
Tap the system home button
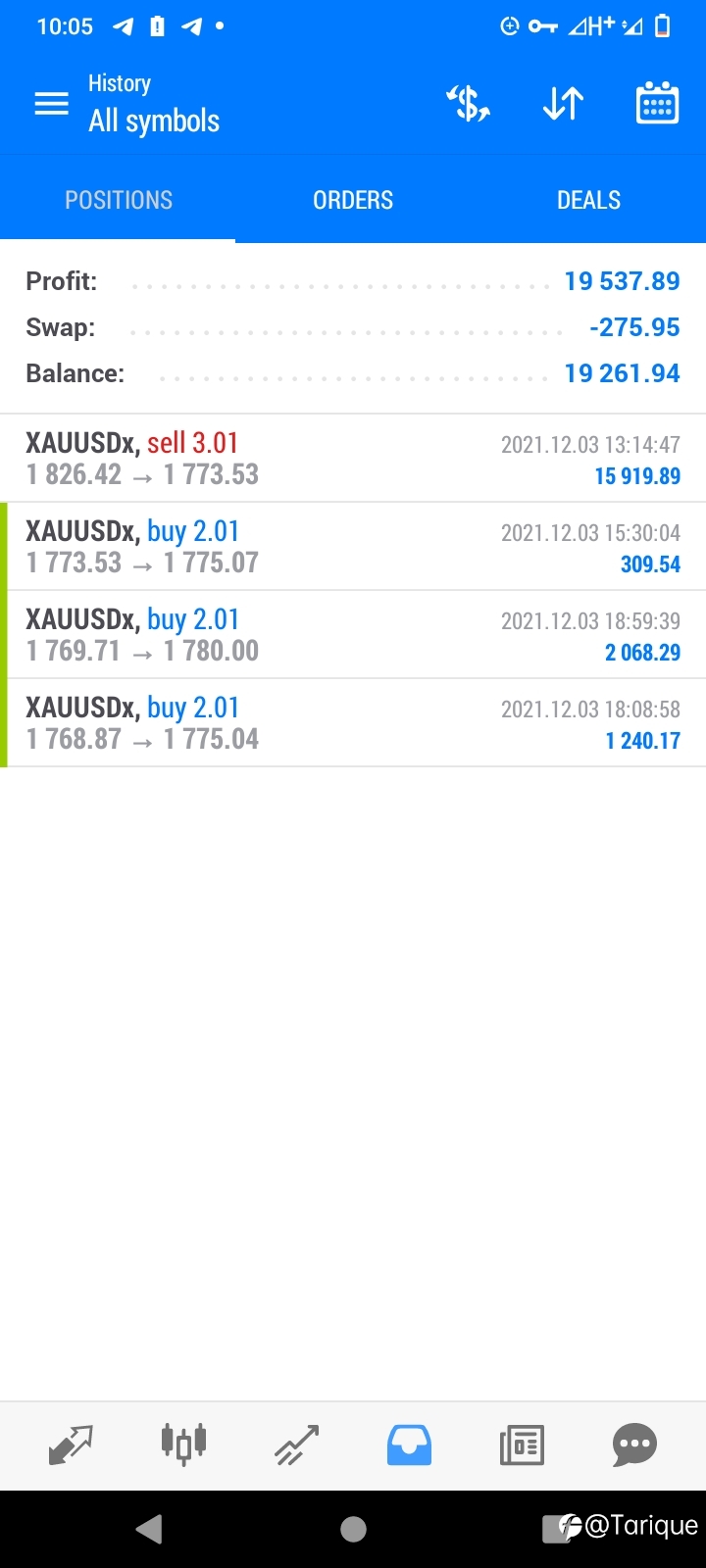pos(353,1529)
